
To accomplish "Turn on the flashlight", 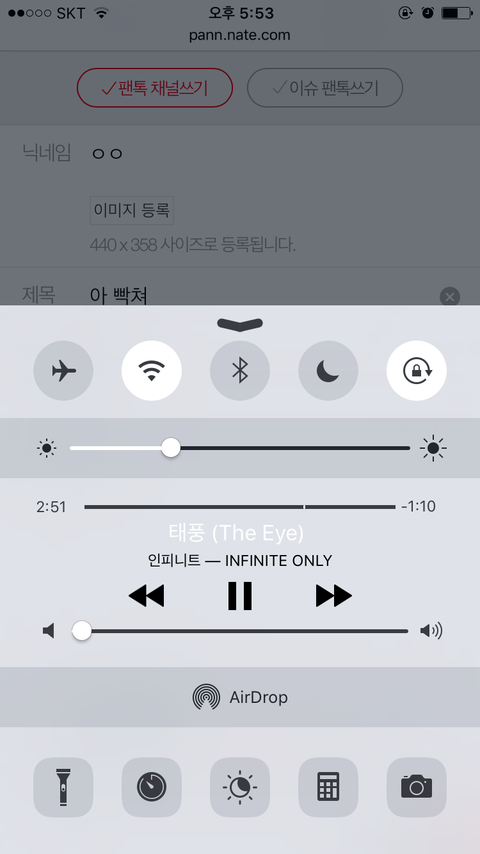I will 63,787.
